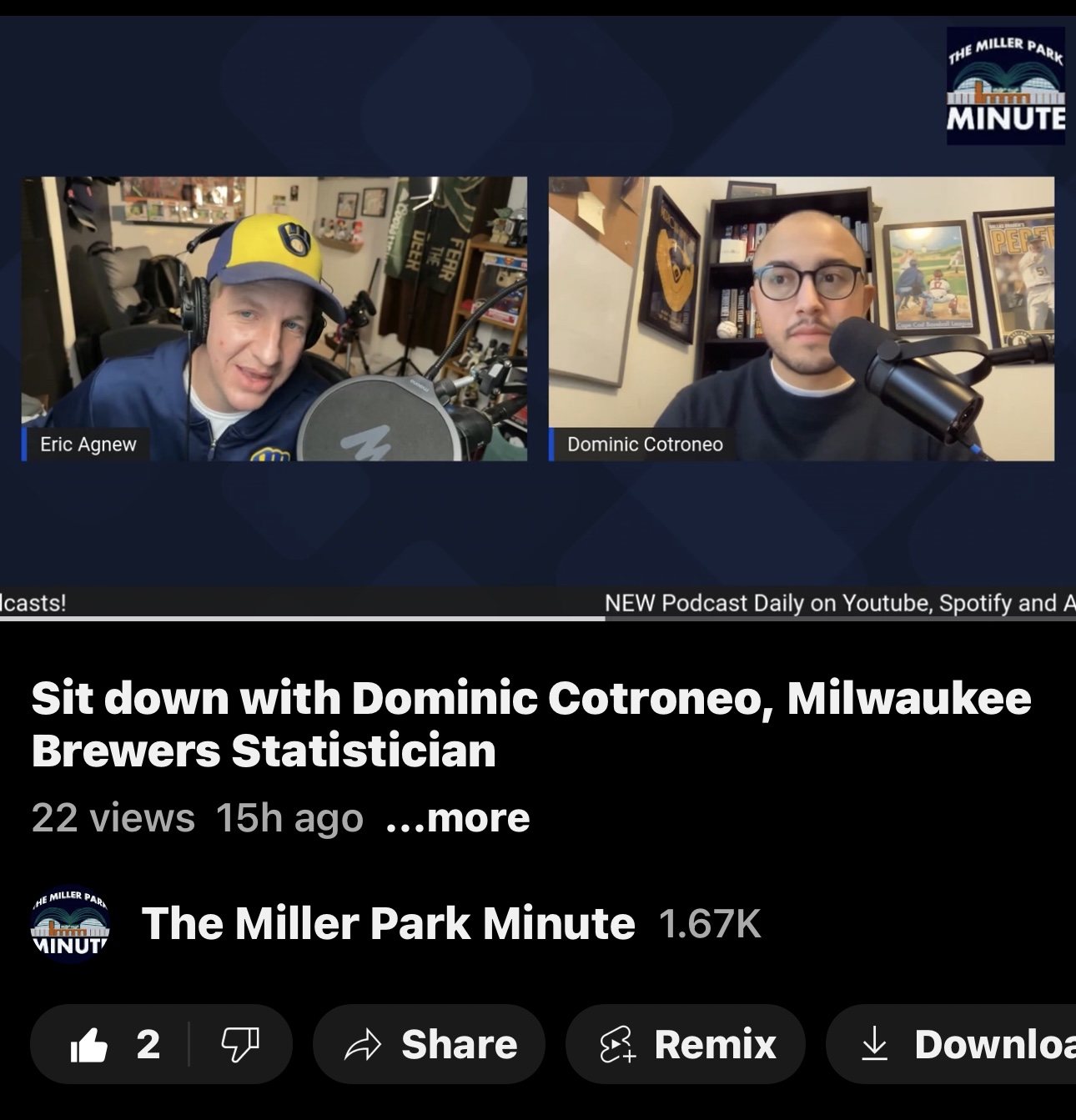Screen dimensions: 1076x1120
Task: Dislike this video
Action: point(240,1044)
